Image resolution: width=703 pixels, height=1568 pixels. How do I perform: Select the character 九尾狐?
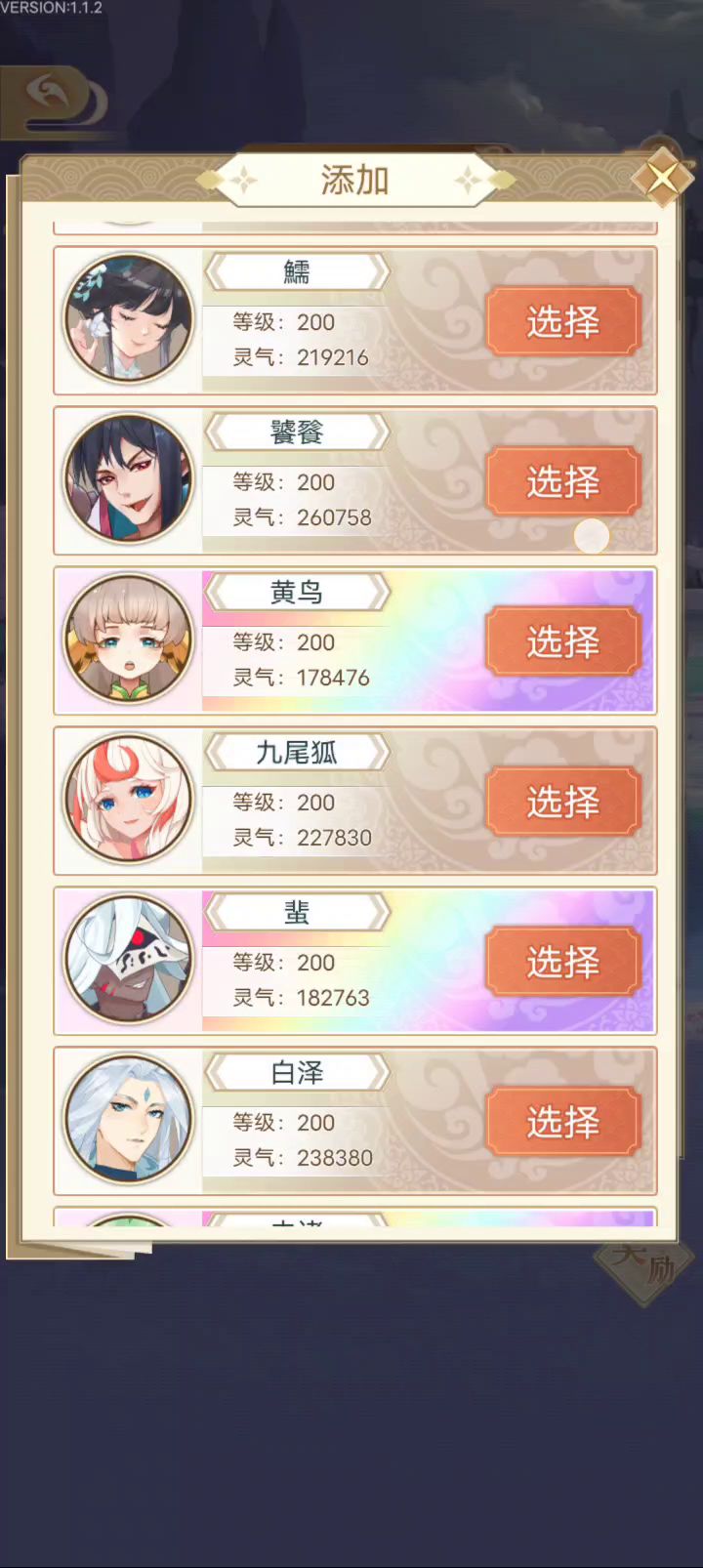[x=562, y=802]
